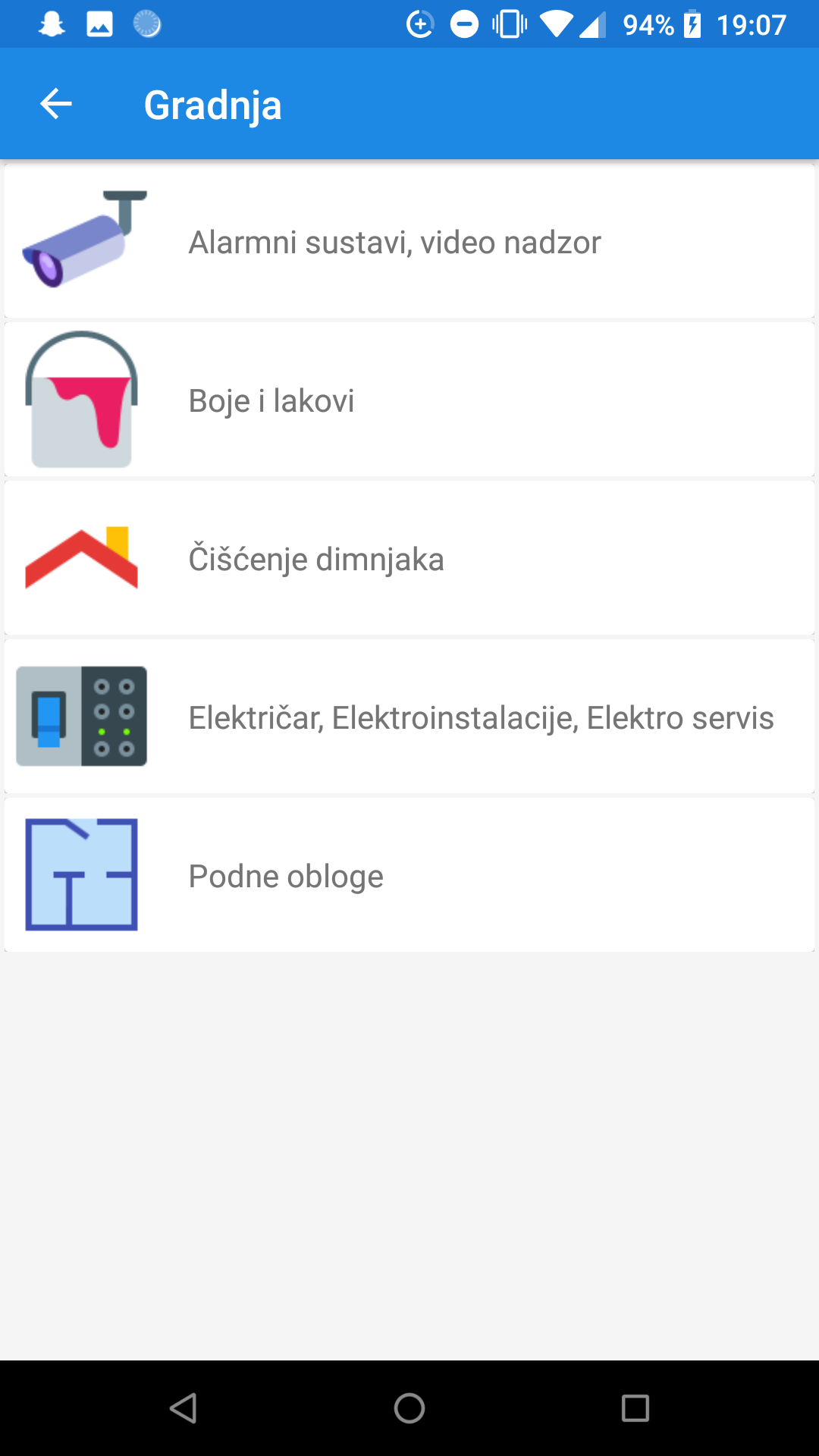Open the Podne obloge category

(x=409, y=876)
